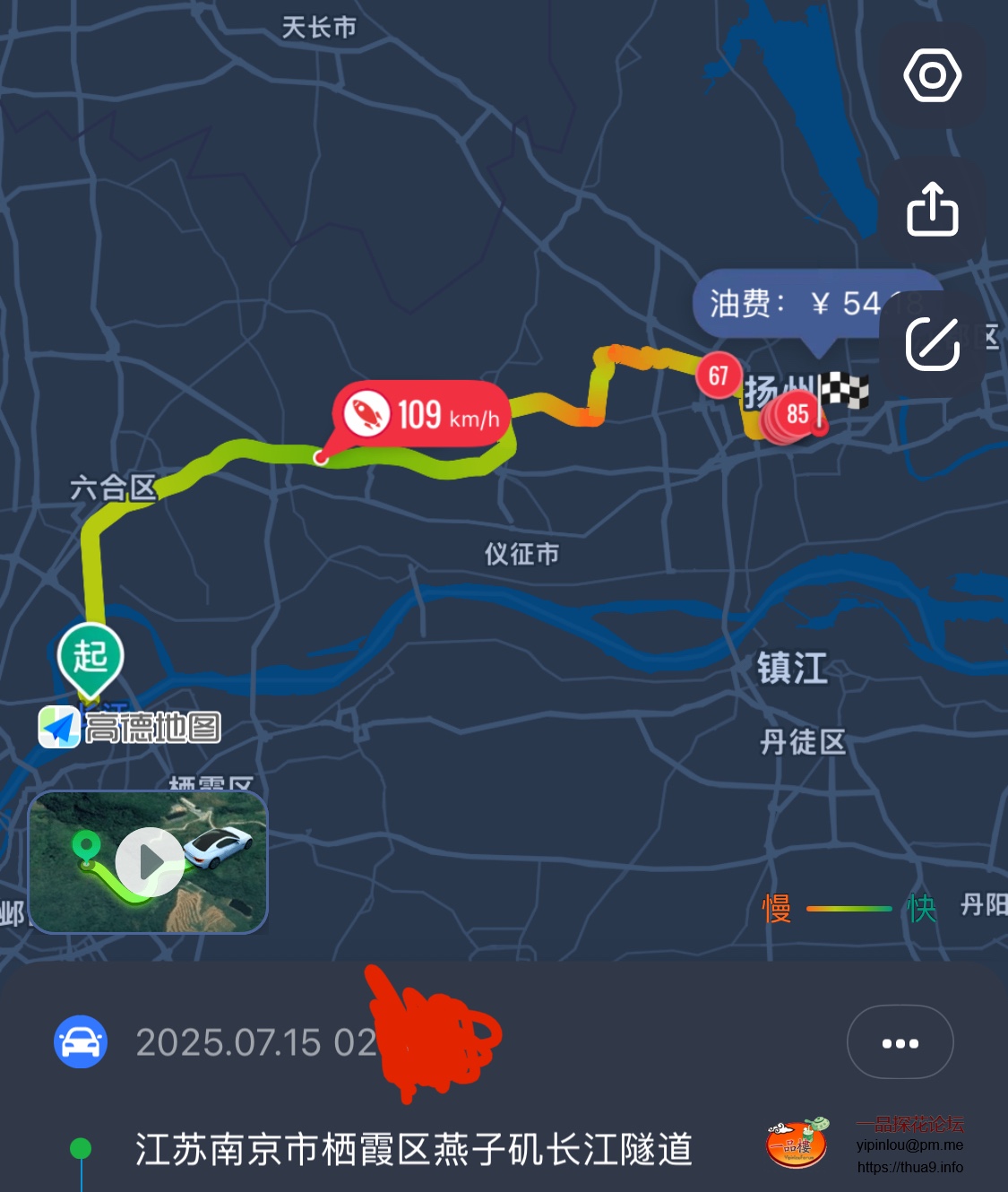Open the hexagon settings icon
The height and width of the screenshot is (1192, 1008).
point(932,75)
